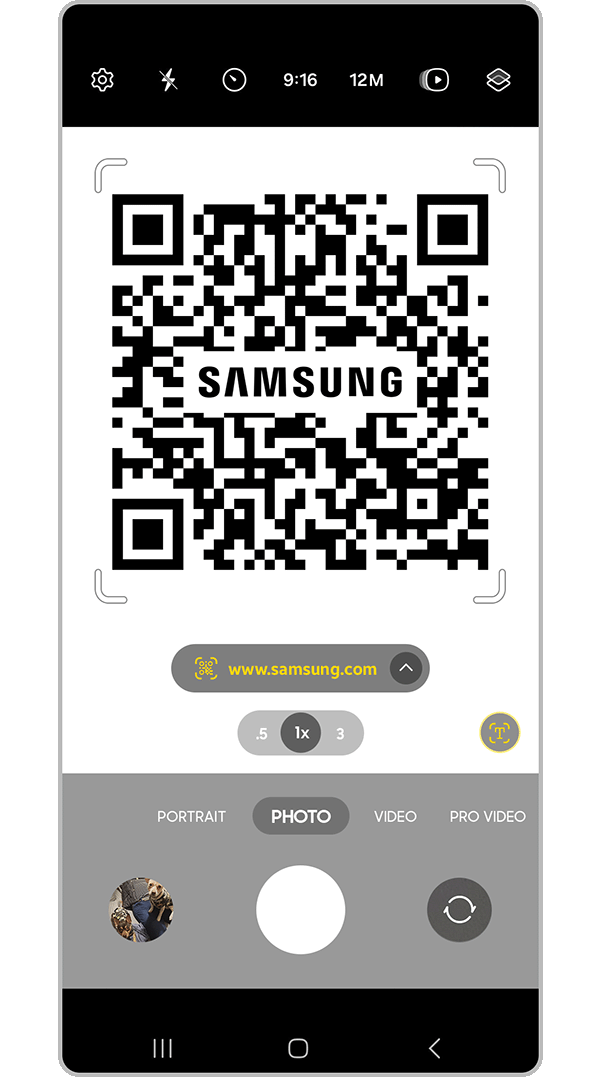The width and height of the screenshot is (600, 1077).
Task: Open camera settings gear
Action: coord(102,81)
